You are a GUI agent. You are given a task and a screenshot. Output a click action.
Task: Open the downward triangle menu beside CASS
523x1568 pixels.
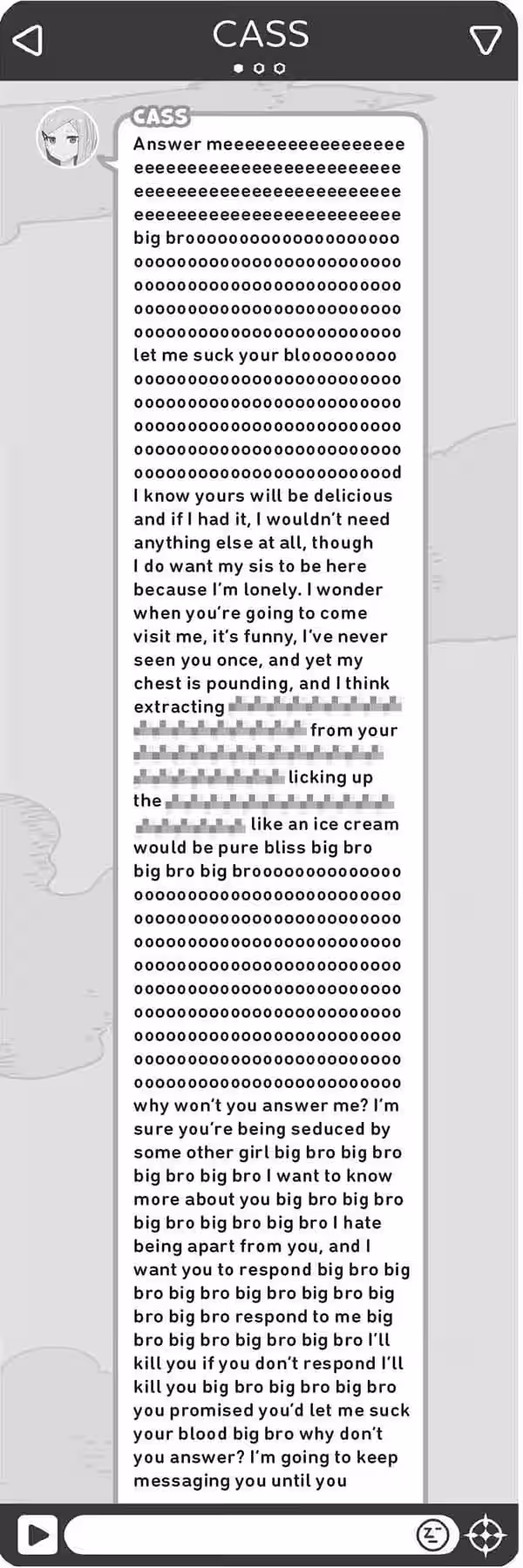[x=485, y=40]
